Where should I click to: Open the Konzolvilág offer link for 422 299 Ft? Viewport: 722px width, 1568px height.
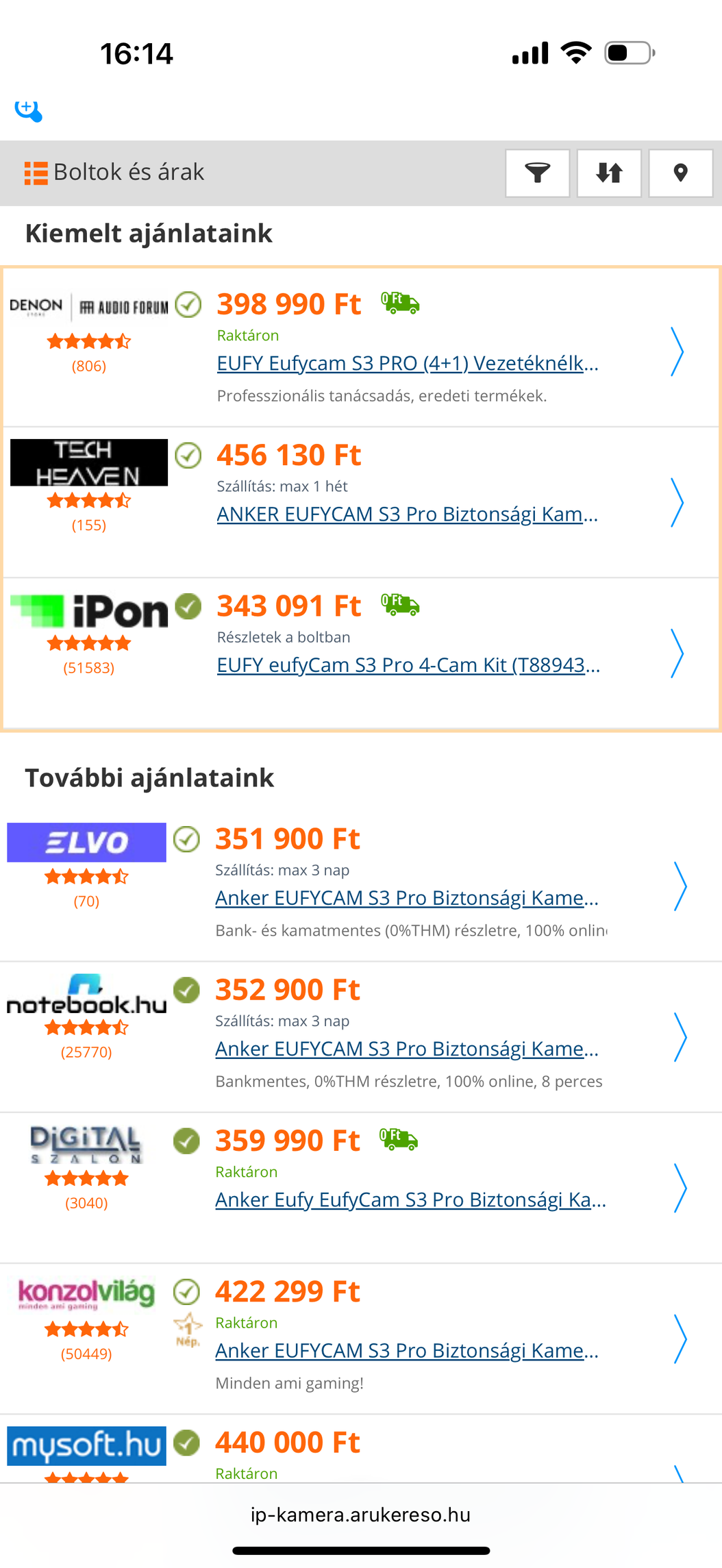[x=407, y=1350]
